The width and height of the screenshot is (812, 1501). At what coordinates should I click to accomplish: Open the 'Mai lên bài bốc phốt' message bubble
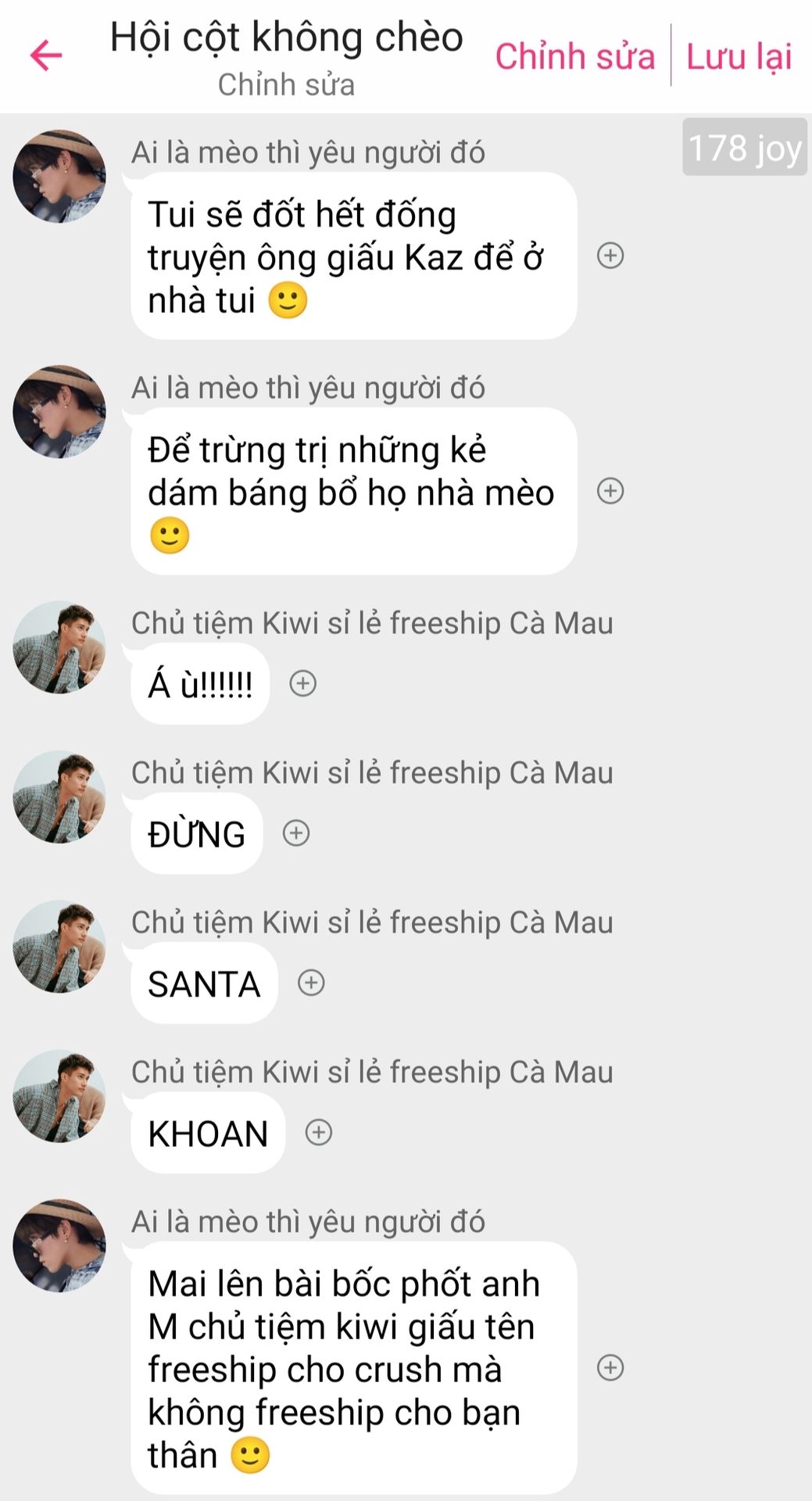[353, 1367]
